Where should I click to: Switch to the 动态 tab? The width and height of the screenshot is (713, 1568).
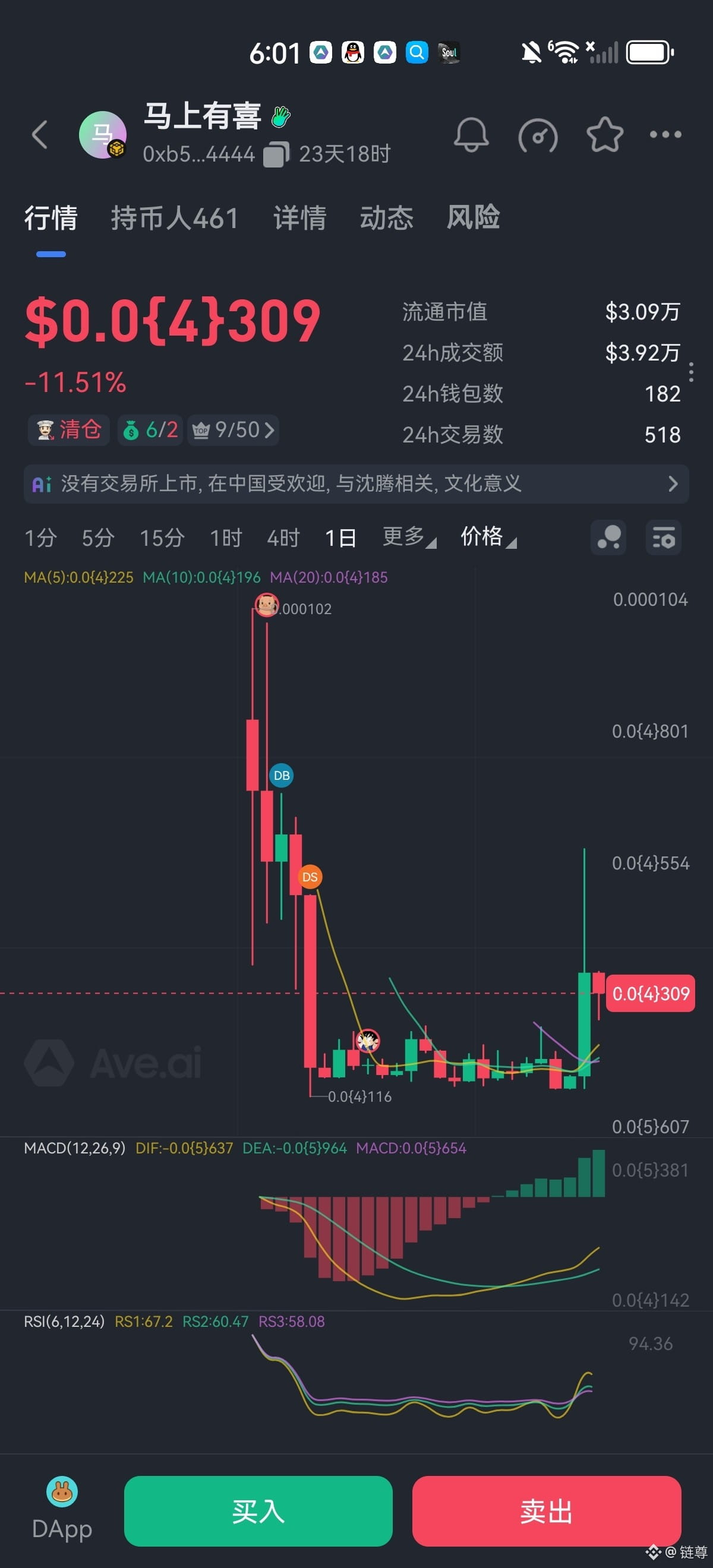(386, 218)
